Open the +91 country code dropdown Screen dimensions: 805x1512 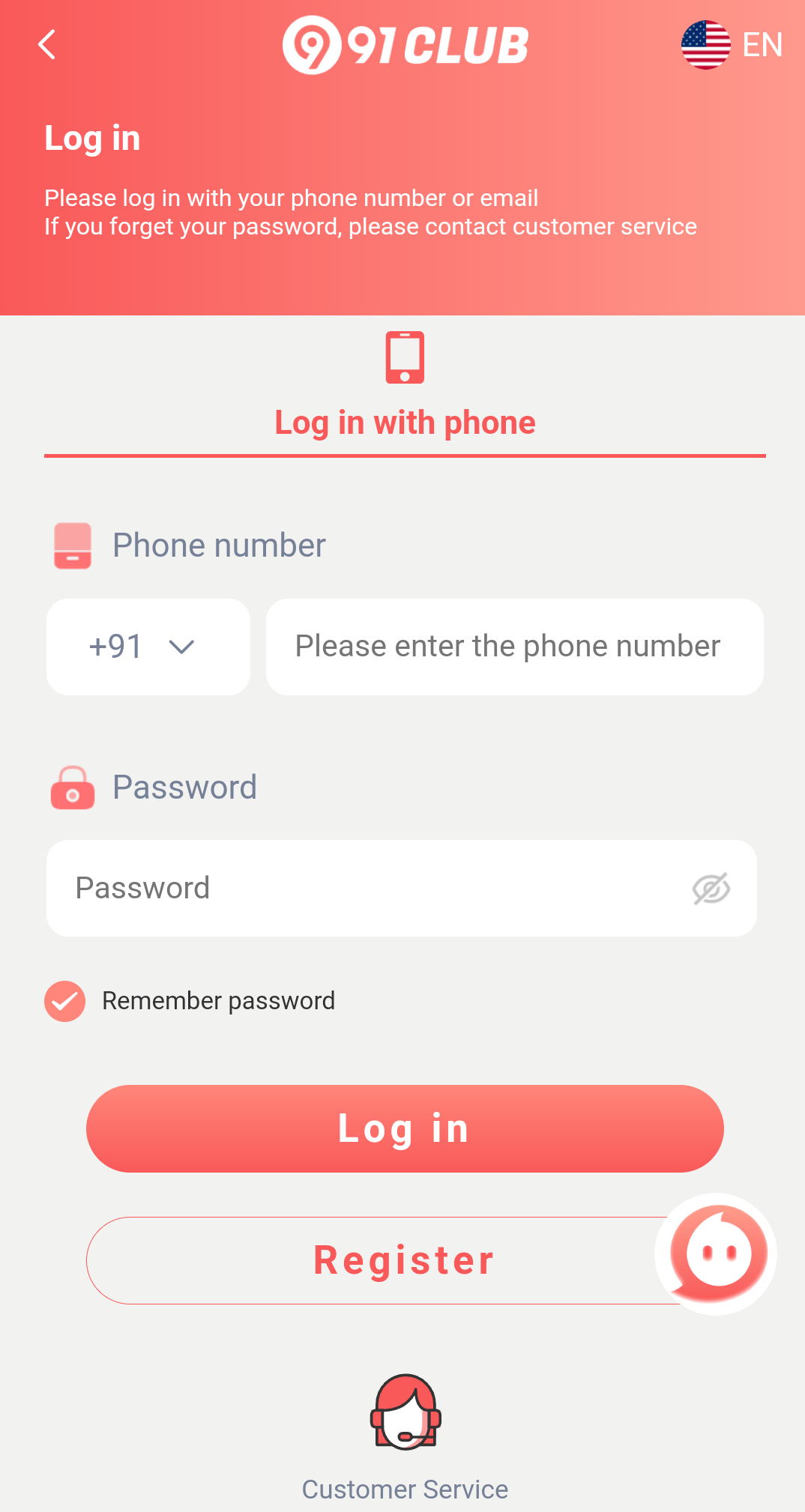[x=148, y=647]
